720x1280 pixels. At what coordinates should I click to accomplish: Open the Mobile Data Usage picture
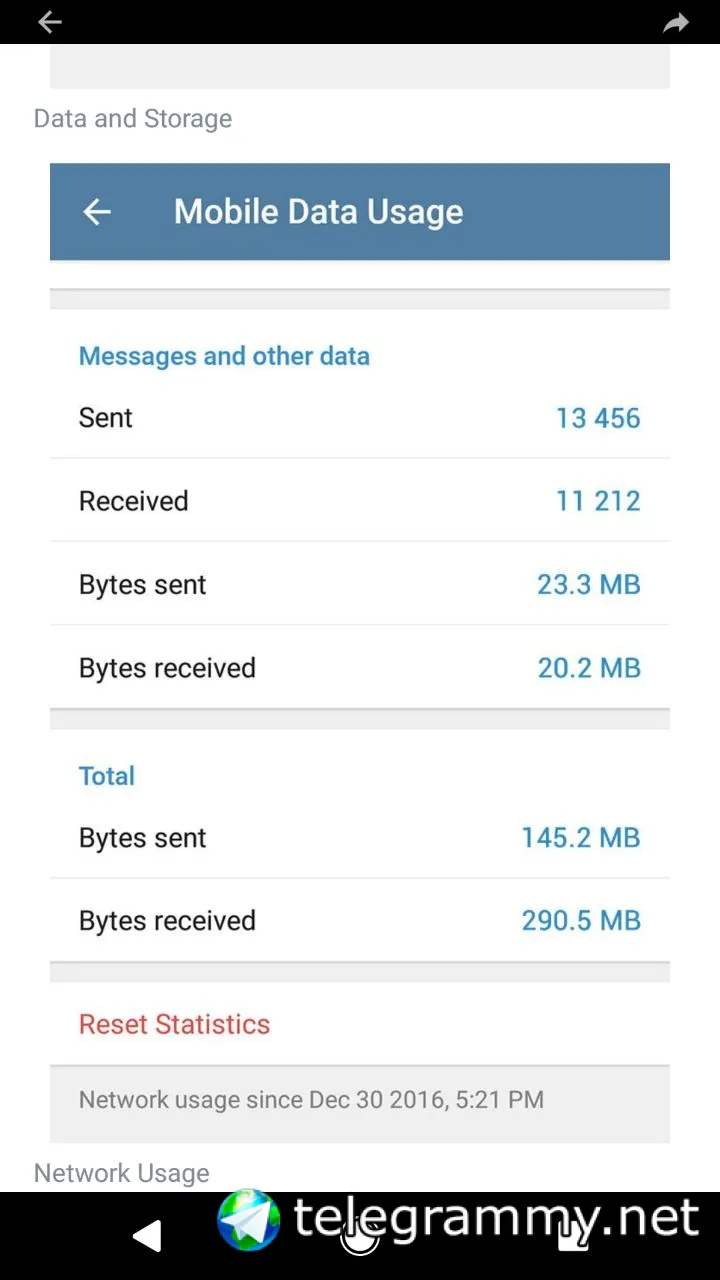tap(360, 650)
